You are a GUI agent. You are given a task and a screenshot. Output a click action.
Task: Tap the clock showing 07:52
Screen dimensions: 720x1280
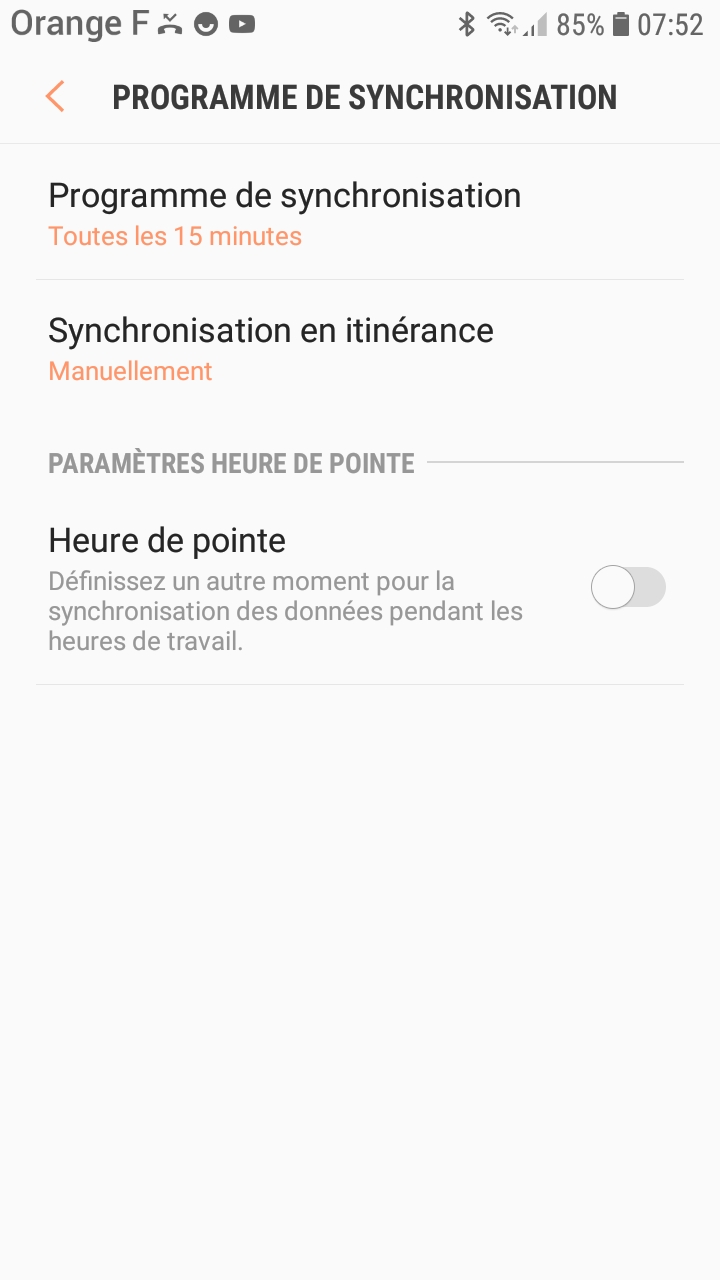(x=670, y=22)
